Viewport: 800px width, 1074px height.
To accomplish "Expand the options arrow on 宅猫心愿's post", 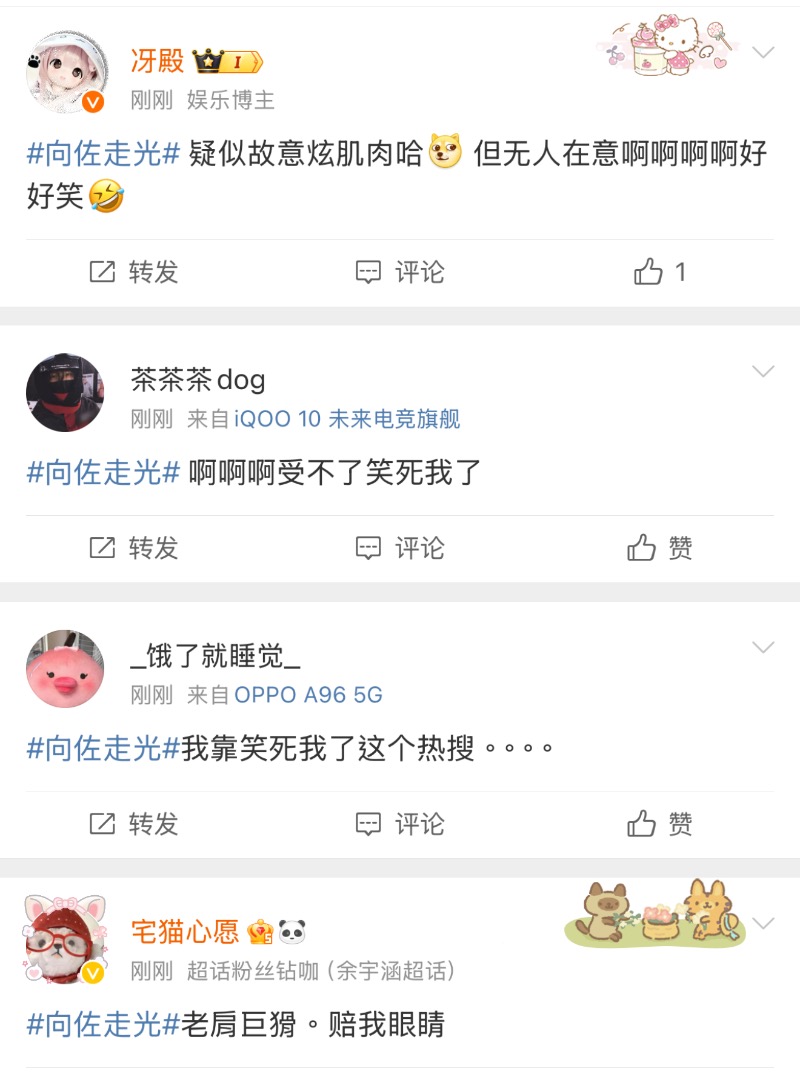I will [763, 923].
